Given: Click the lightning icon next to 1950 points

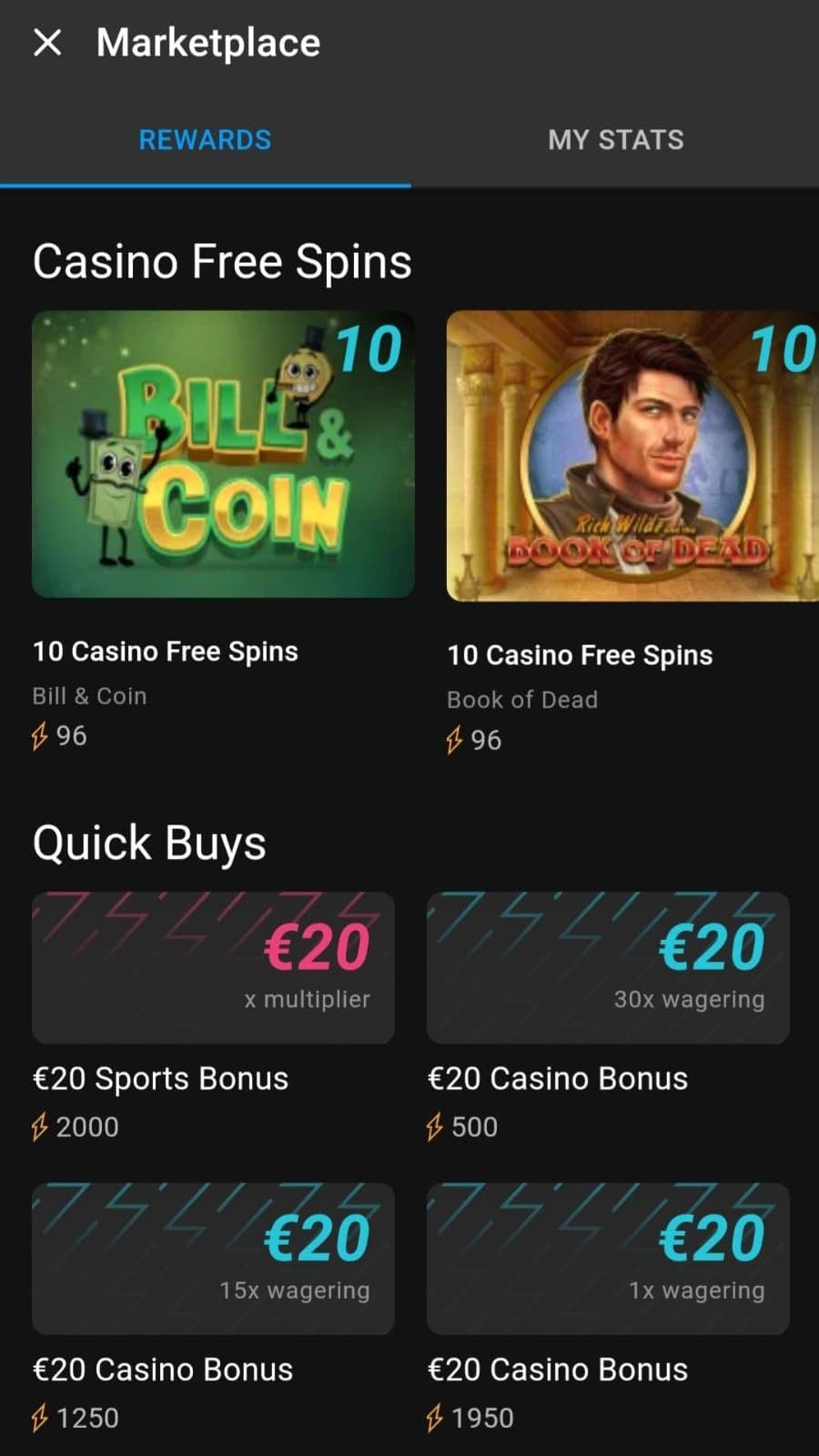Looking at the screenshot, I should pos(435,1418).
